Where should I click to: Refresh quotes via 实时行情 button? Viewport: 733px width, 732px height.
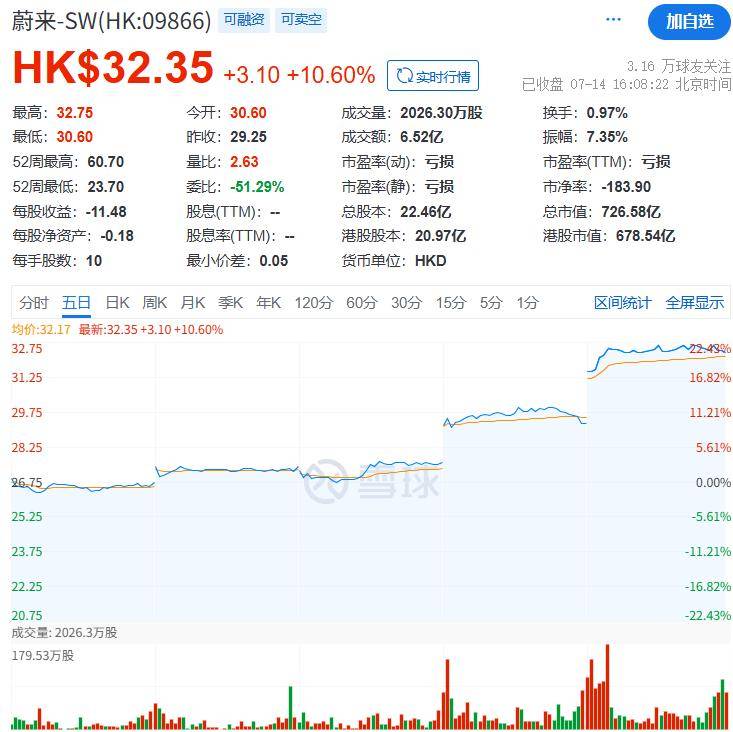point(433,76)
